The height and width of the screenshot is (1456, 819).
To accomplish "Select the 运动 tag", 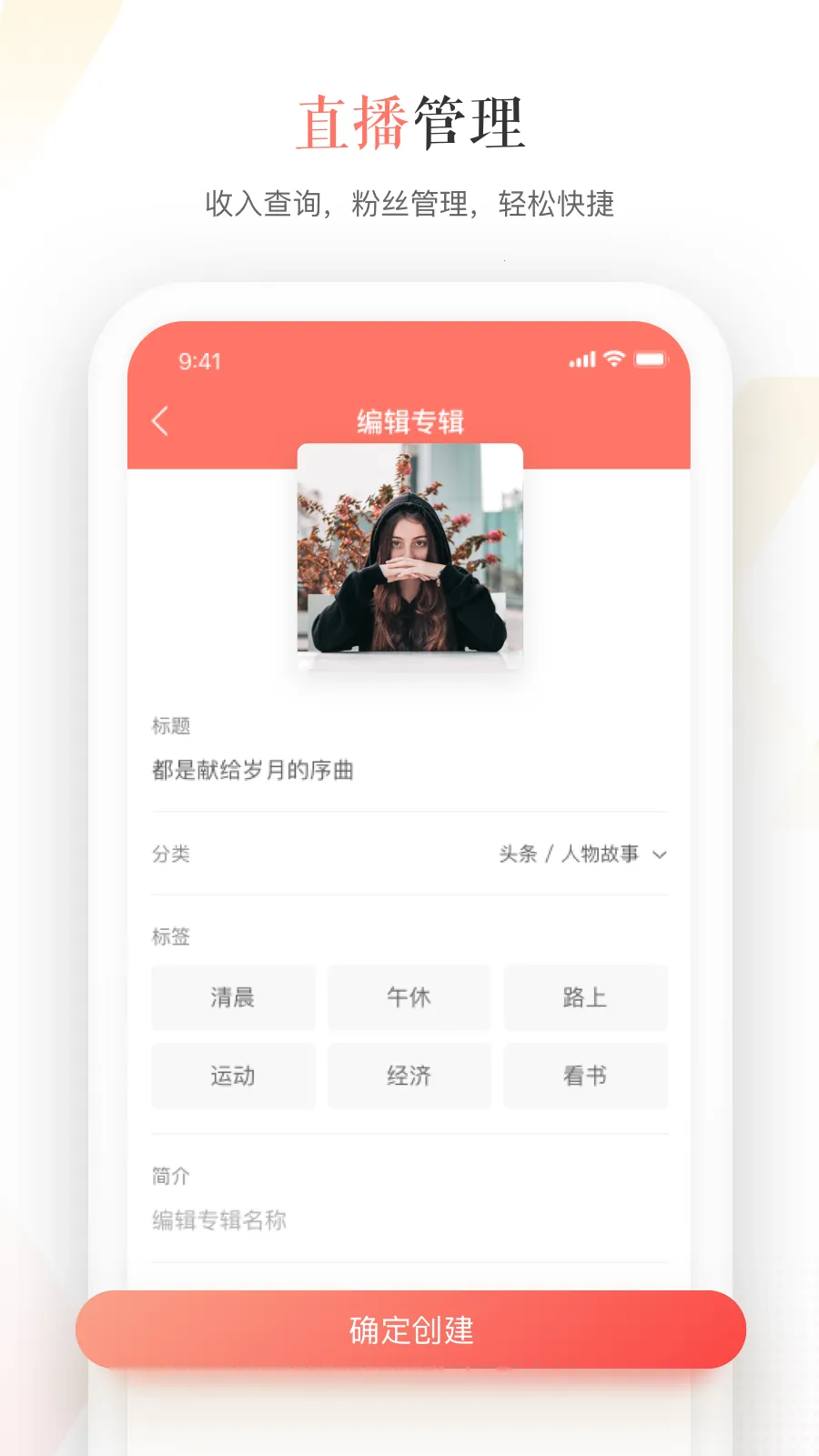I will [x=233, y=1076].
